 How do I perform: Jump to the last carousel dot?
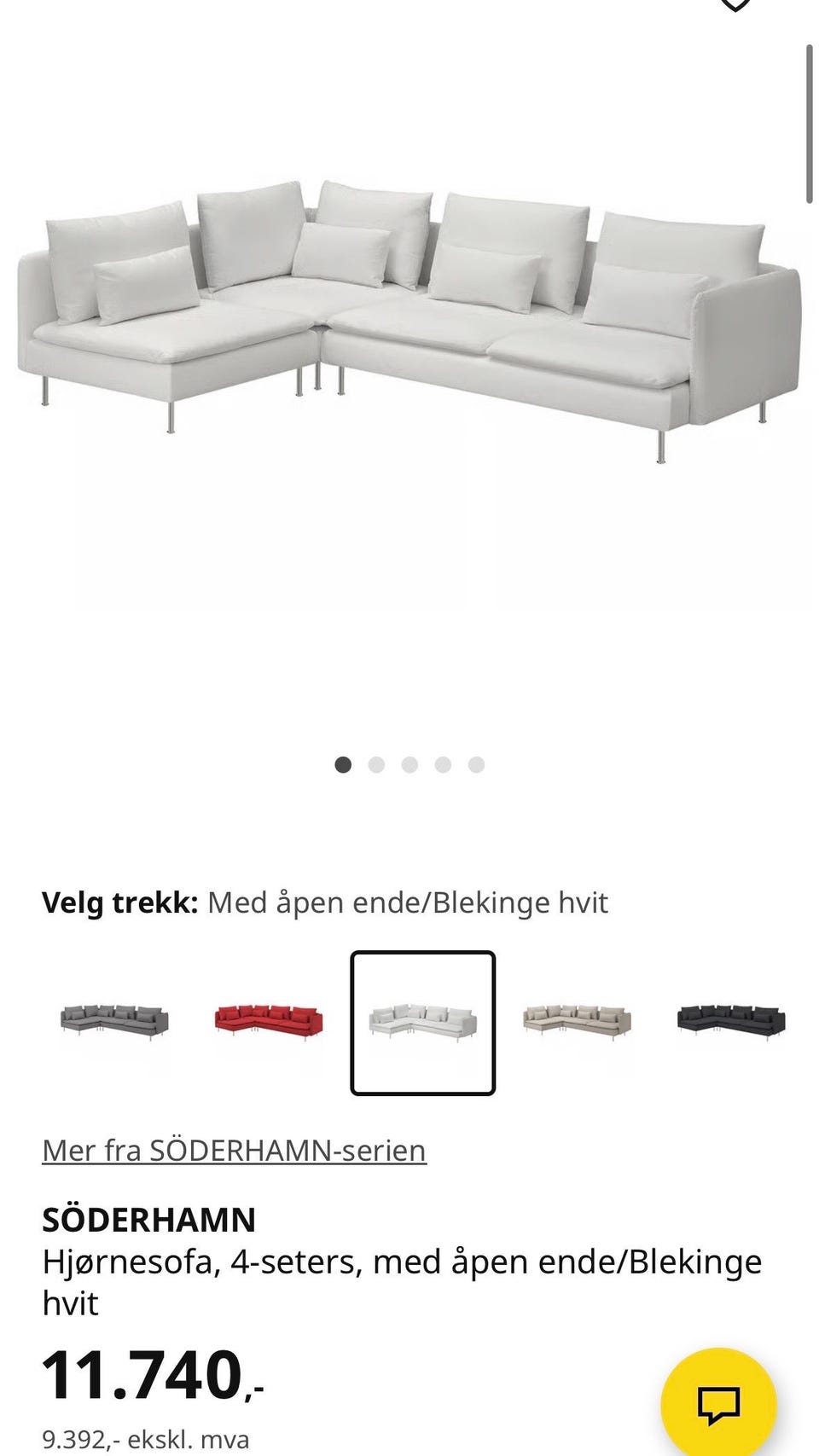475,765
